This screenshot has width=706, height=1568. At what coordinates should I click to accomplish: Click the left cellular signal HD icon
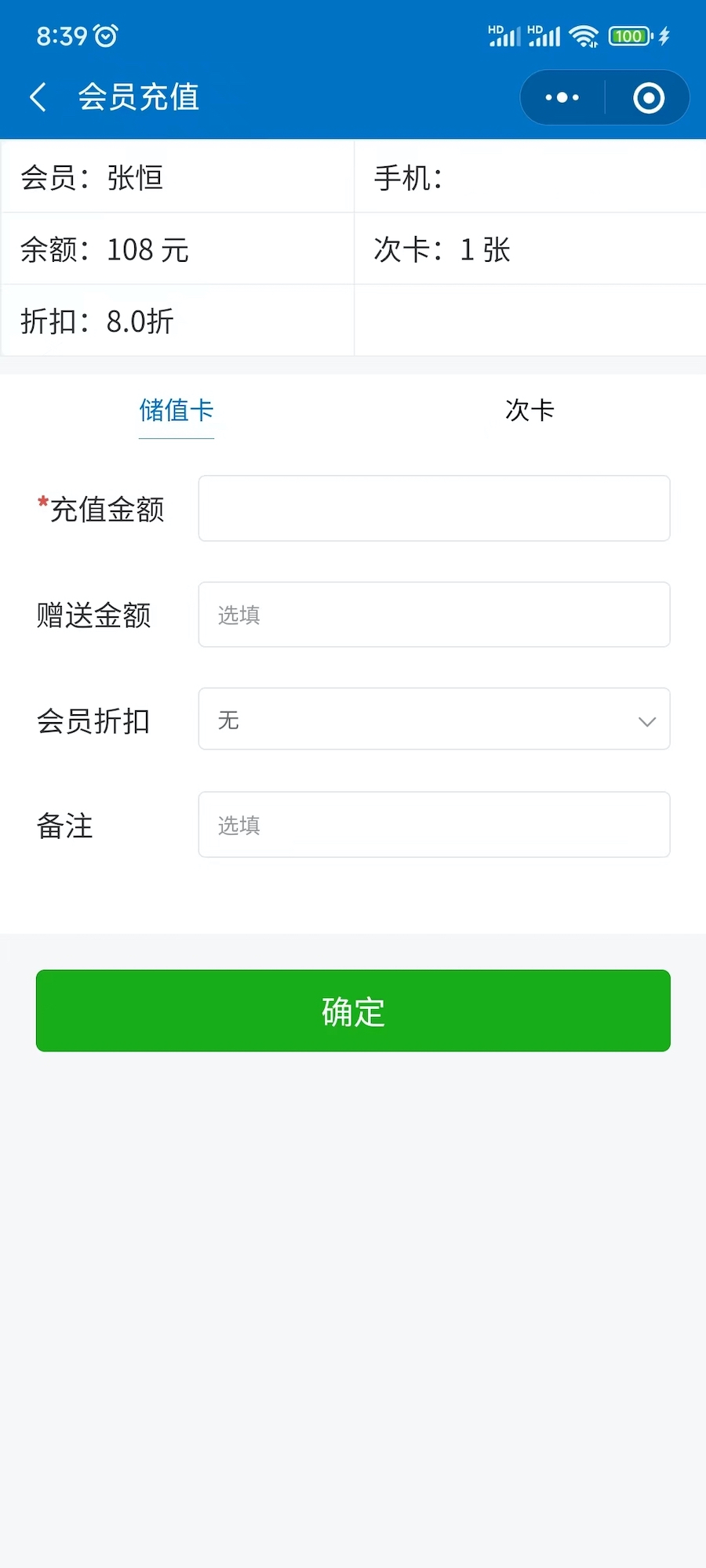[503, 35]
